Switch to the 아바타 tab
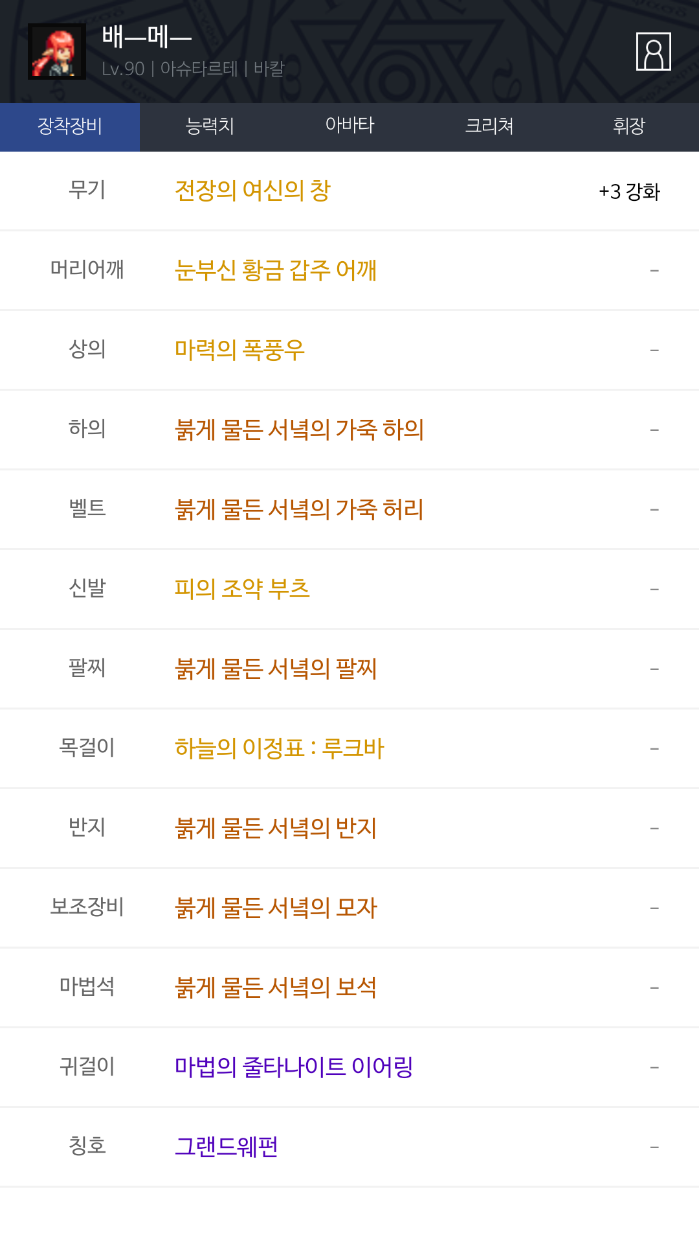The height and width of the screenshot is (1244, 699). point(349,127)
